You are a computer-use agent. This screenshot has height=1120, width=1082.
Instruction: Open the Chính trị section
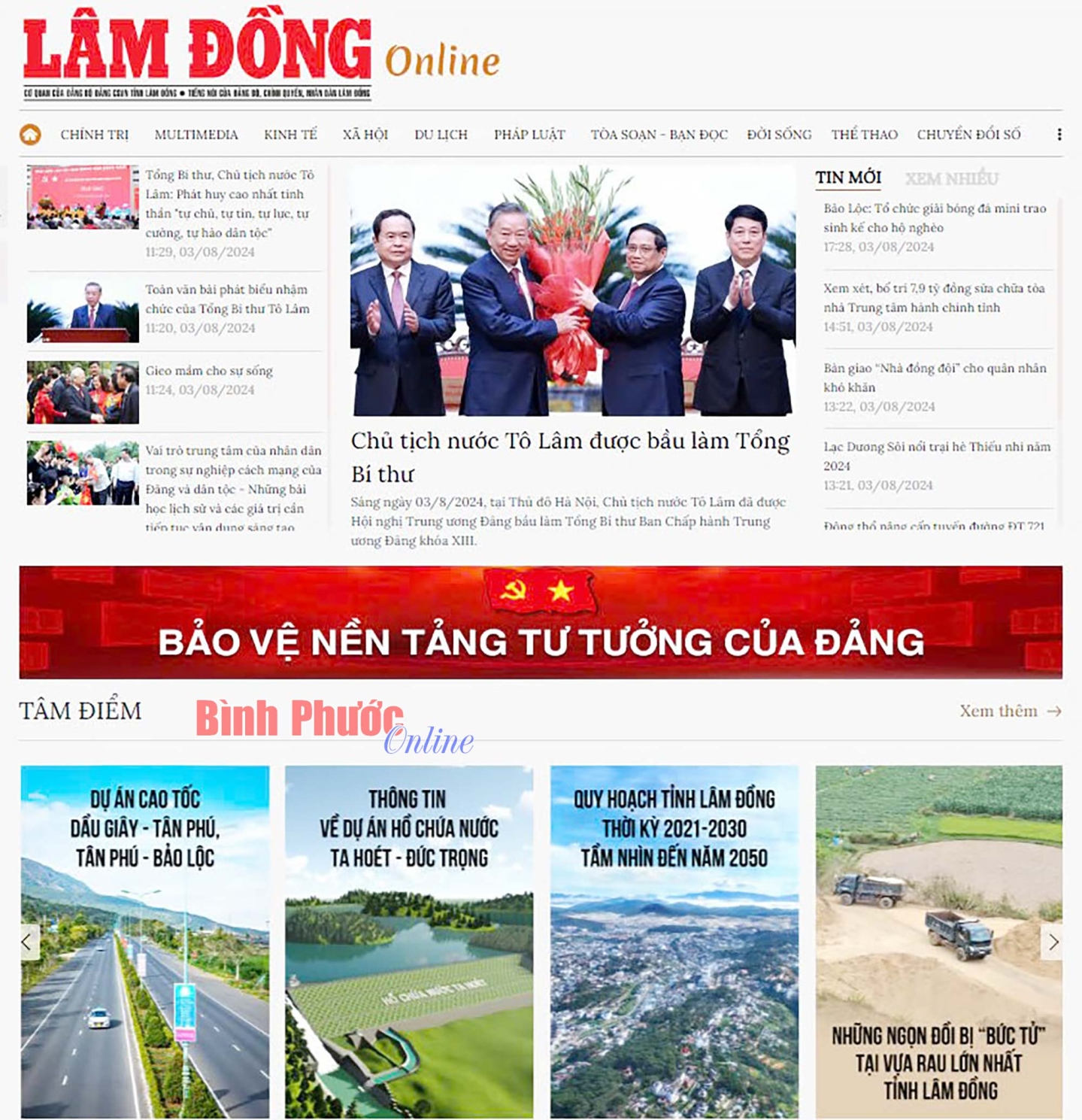95,135
